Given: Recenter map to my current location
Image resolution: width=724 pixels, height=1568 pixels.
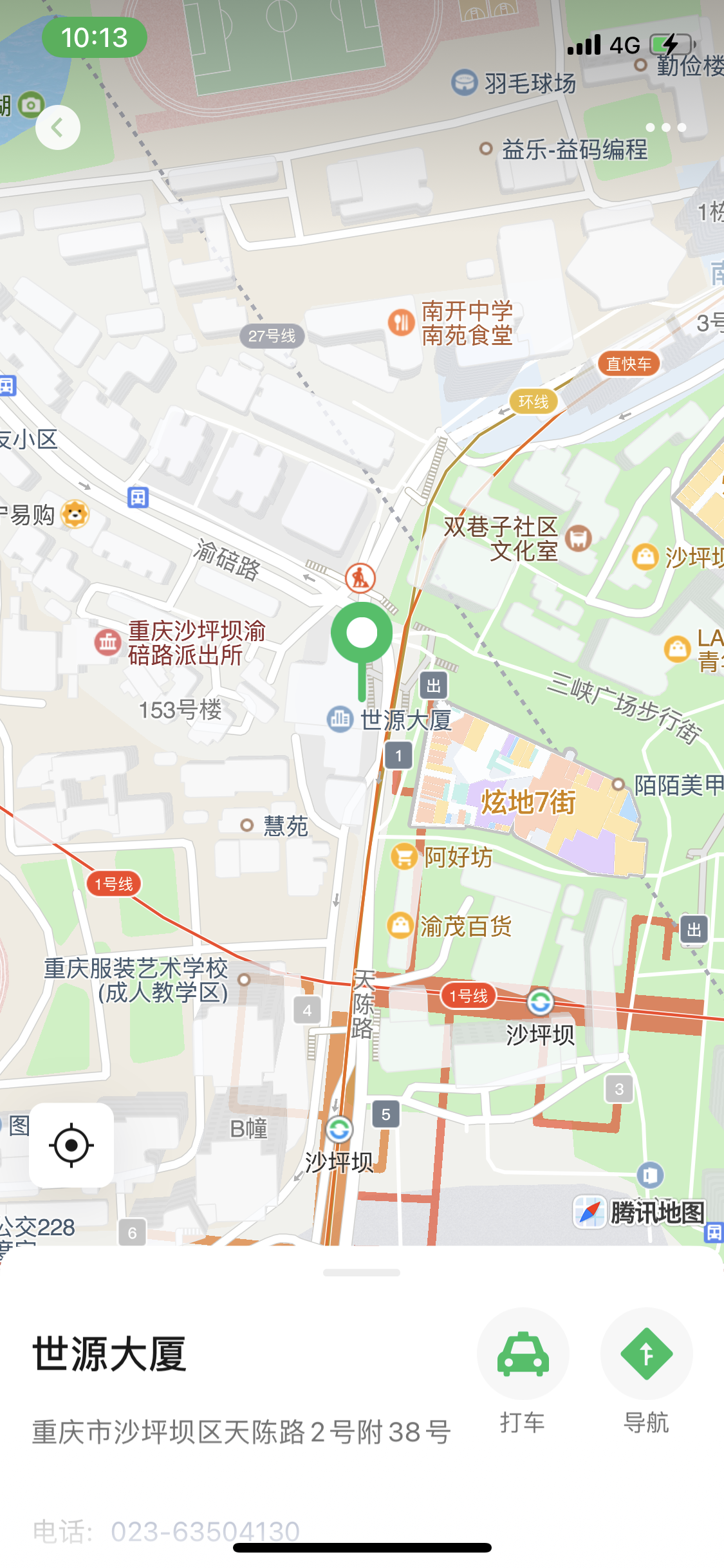Looking at the screenshot, I should coord(71,1145).
